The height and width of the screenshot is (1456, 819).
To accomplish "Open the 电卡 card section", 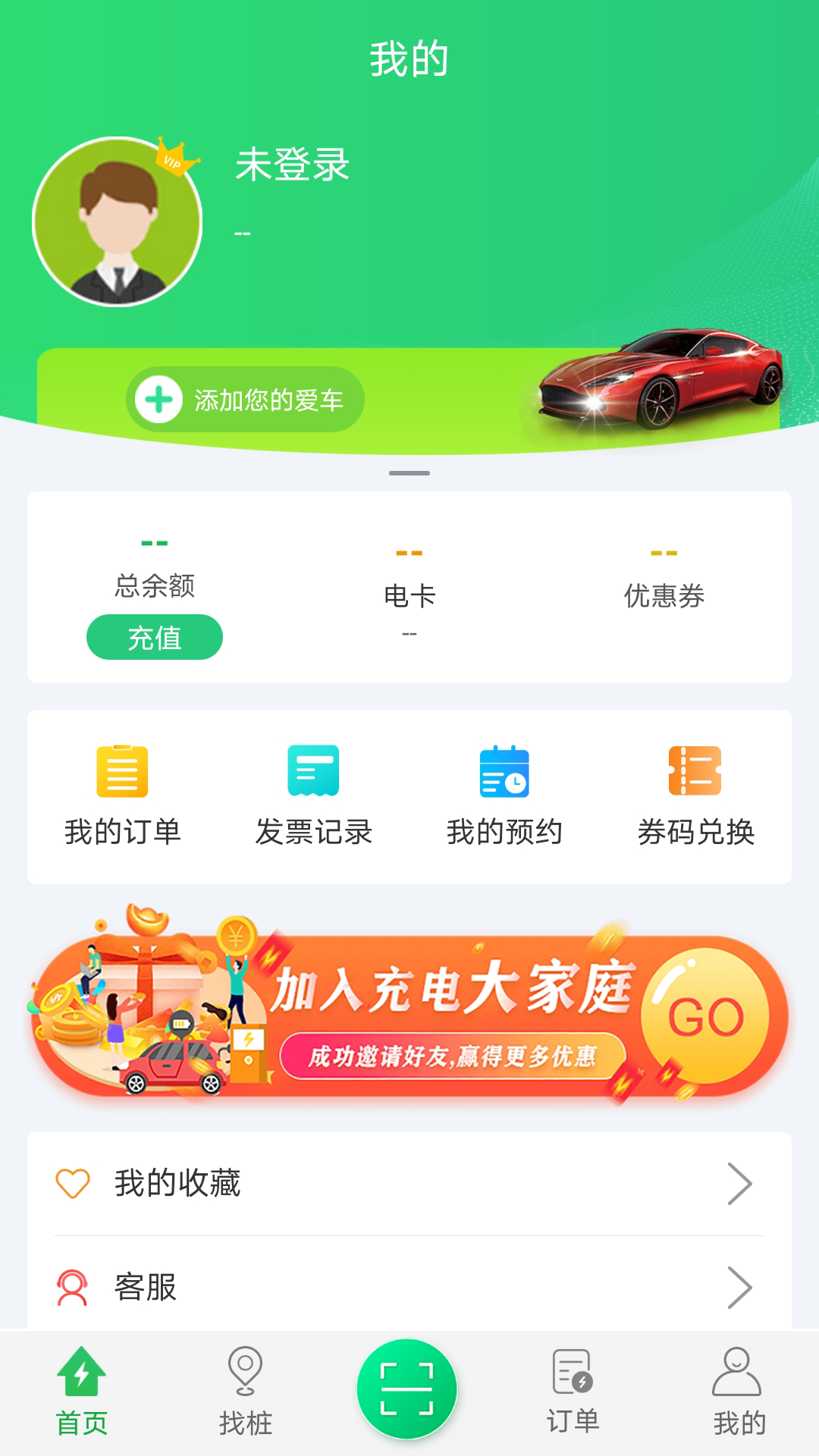I will (409, 595).
